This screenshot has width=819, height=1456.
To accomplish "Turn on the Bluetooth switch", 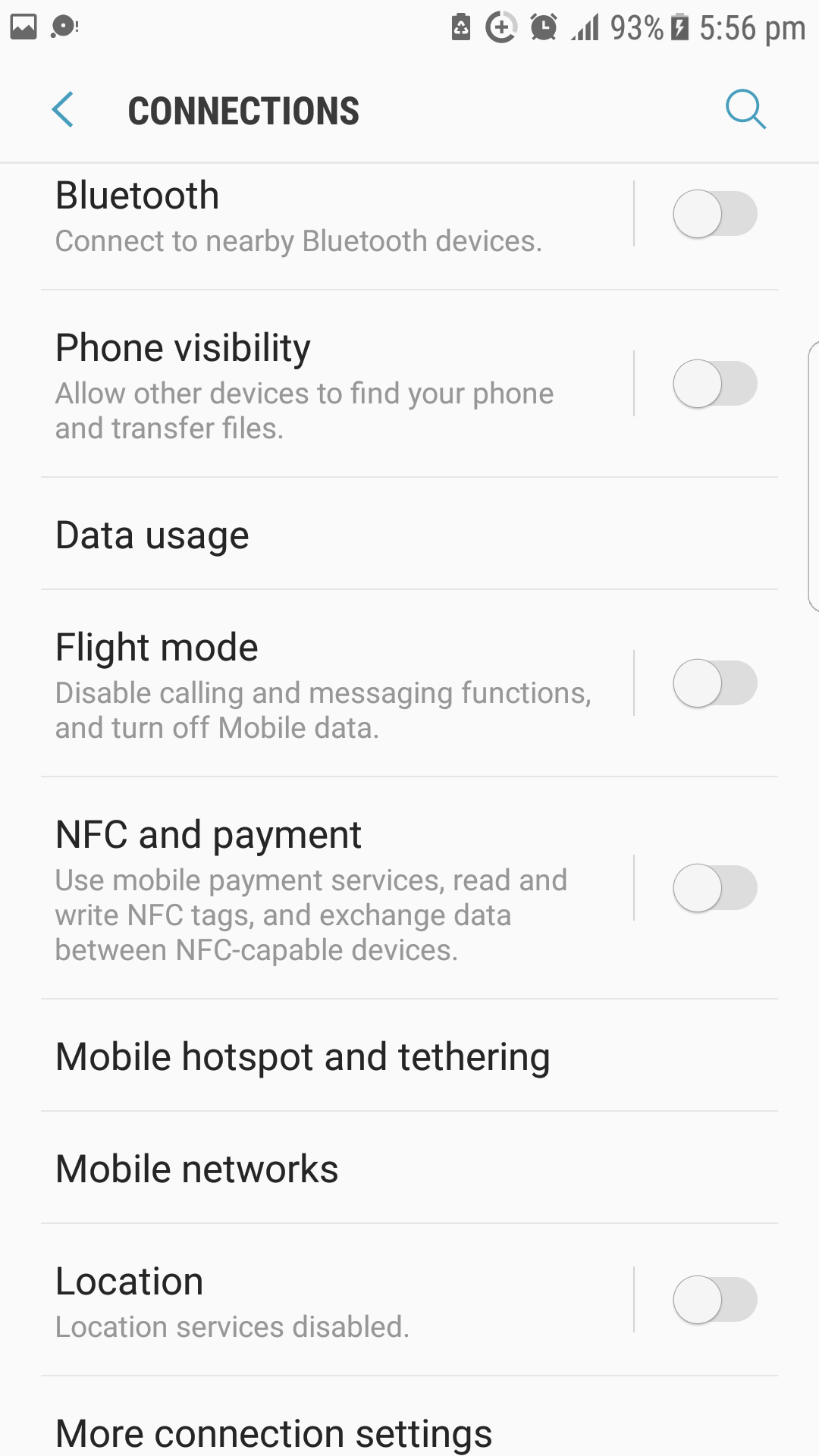I will (x=715, y=214).
